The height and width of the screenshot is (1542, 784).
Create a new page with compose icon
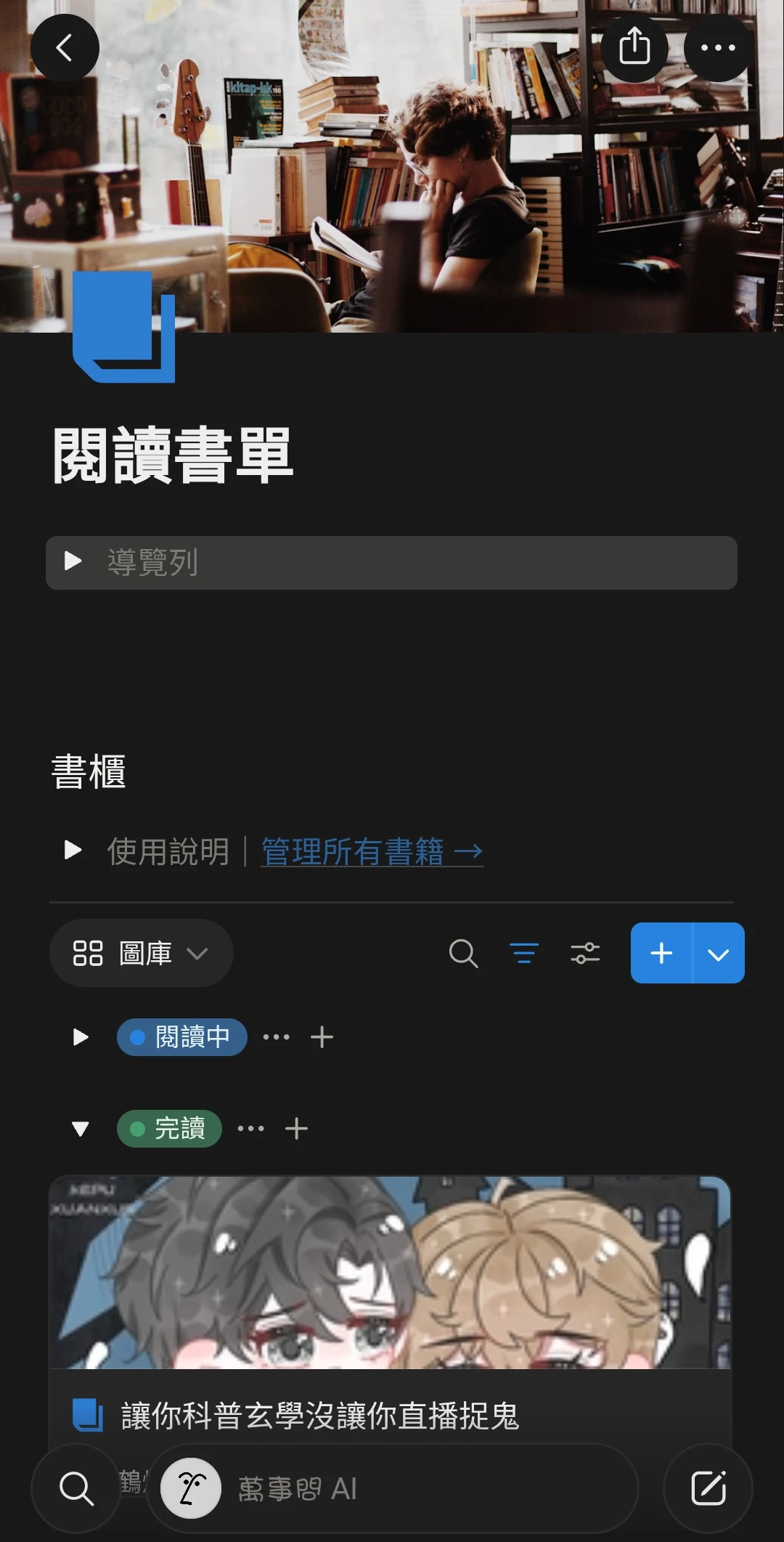tap(708, 1488)
